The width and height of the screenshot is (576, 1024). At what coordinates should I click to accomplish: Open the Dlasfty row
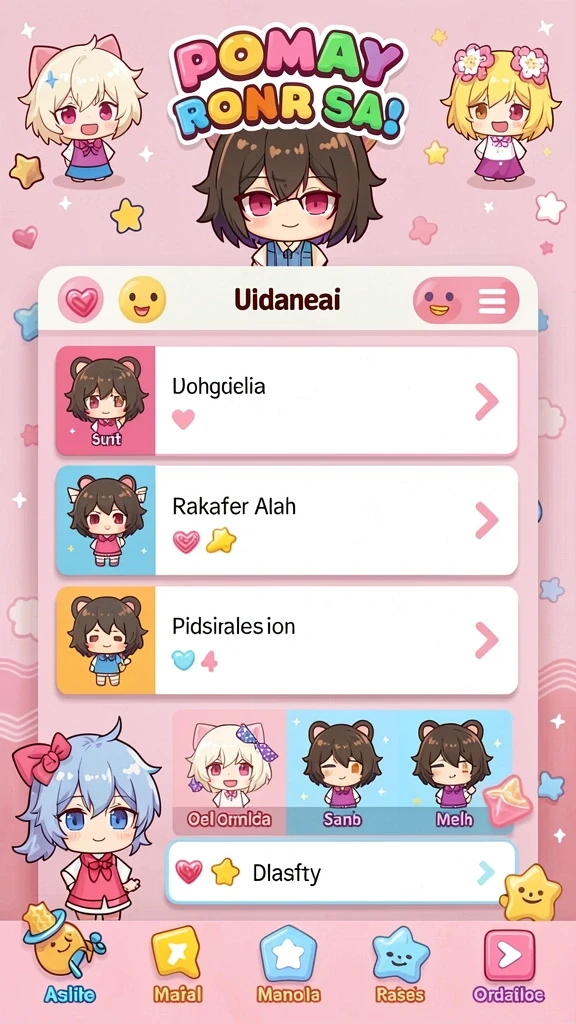pos(341,872)
